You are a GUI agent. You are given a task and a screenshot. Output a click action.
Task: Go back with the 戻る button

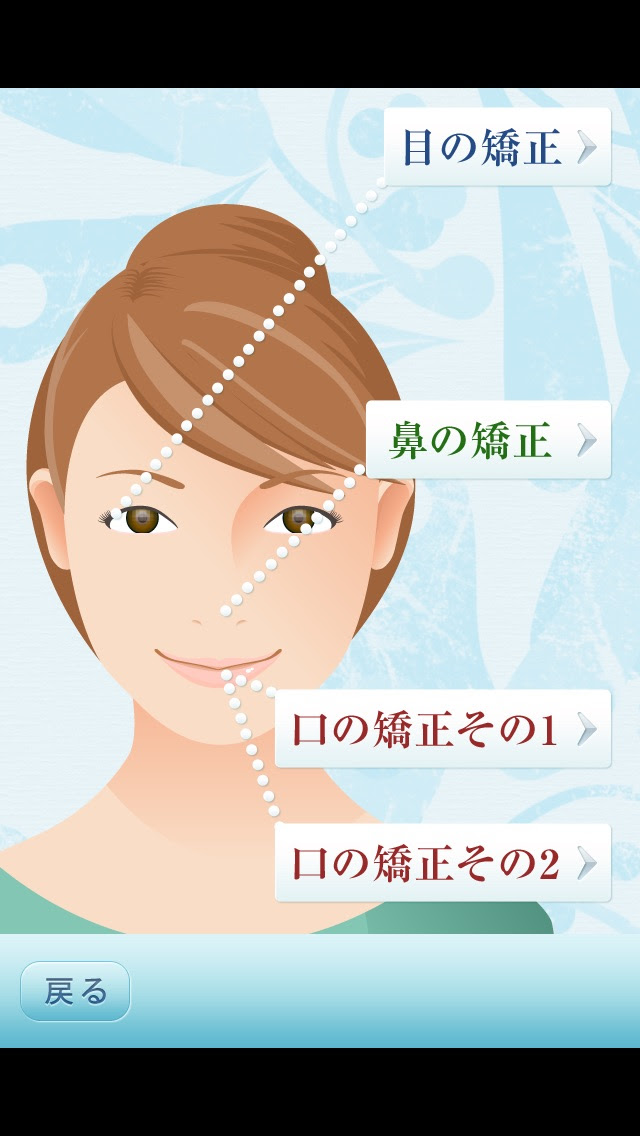tap(75, 991)
